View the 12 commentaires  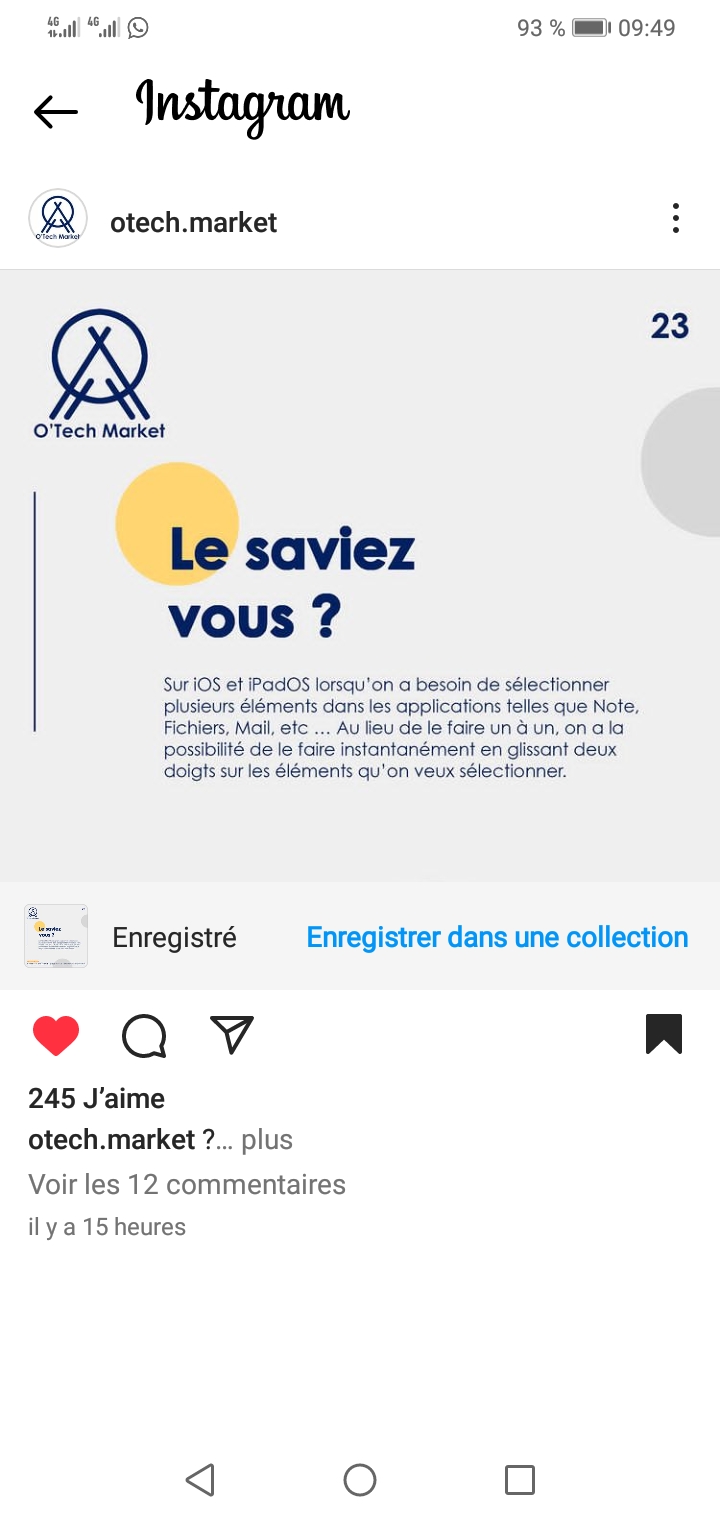[x=187, y=1185]
